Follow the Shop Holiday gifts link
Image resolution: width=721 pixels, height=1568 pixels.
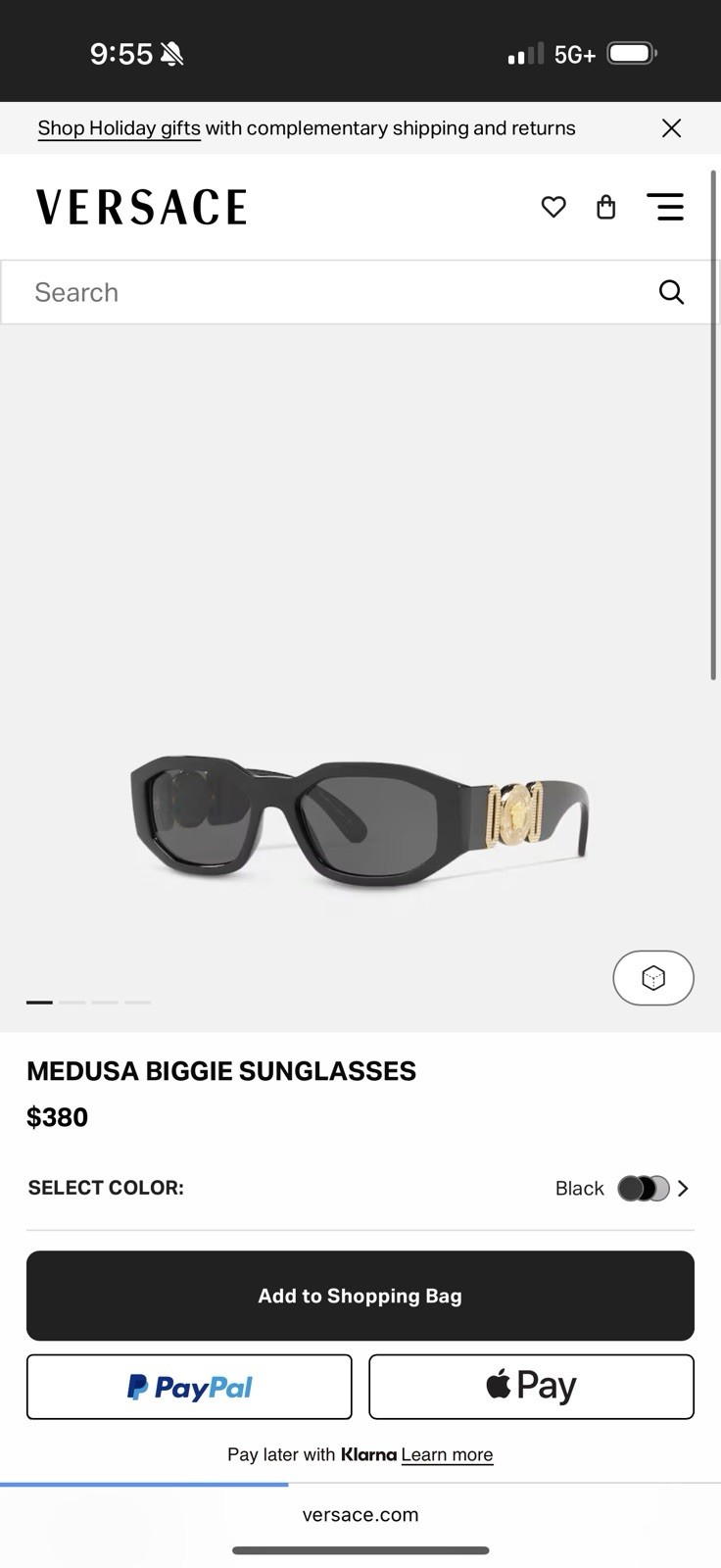pos(119,128)
